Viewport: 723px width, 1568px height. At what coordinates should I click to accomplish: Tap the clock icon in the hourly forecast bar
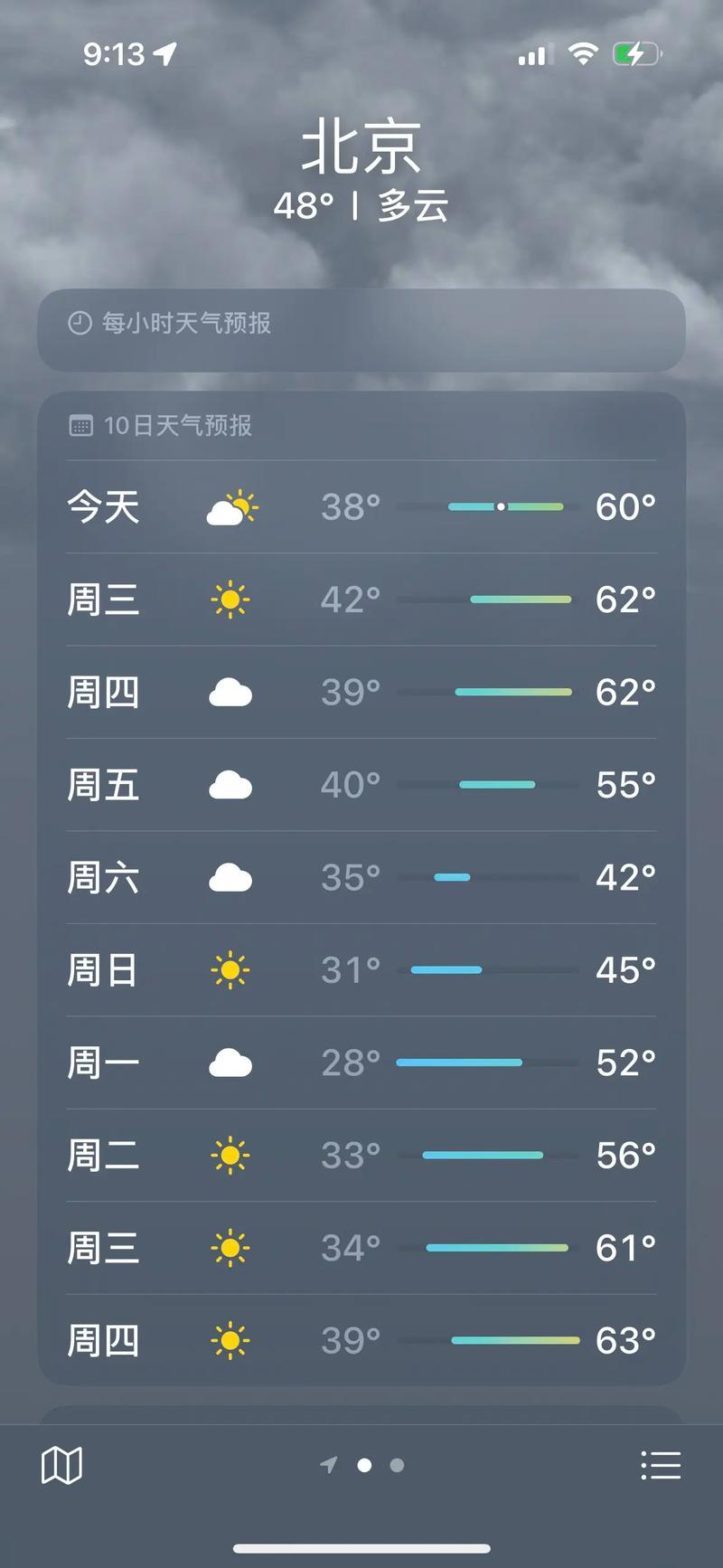pyautogui.click(x=80, y=322)
